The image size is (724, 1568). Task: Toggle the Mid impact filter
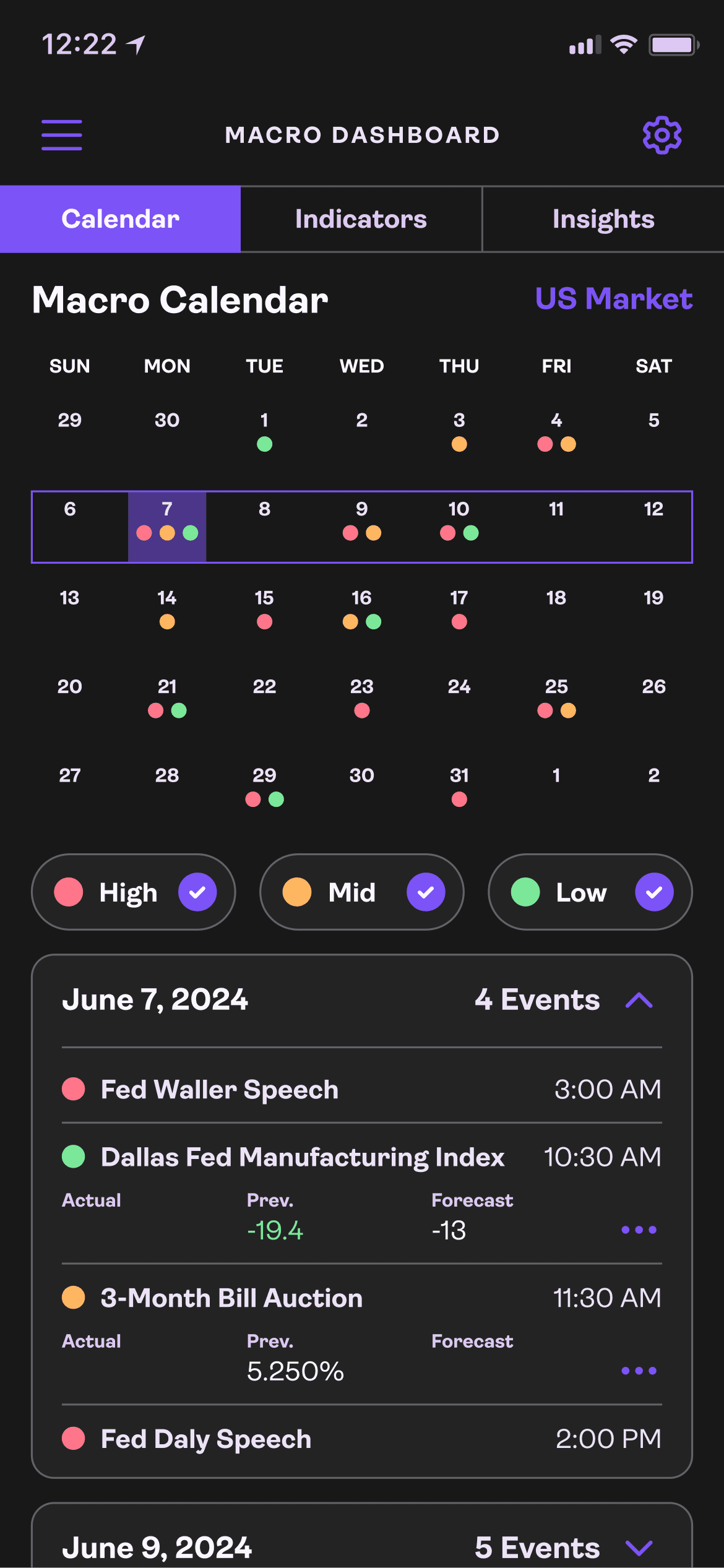point(362,892)
